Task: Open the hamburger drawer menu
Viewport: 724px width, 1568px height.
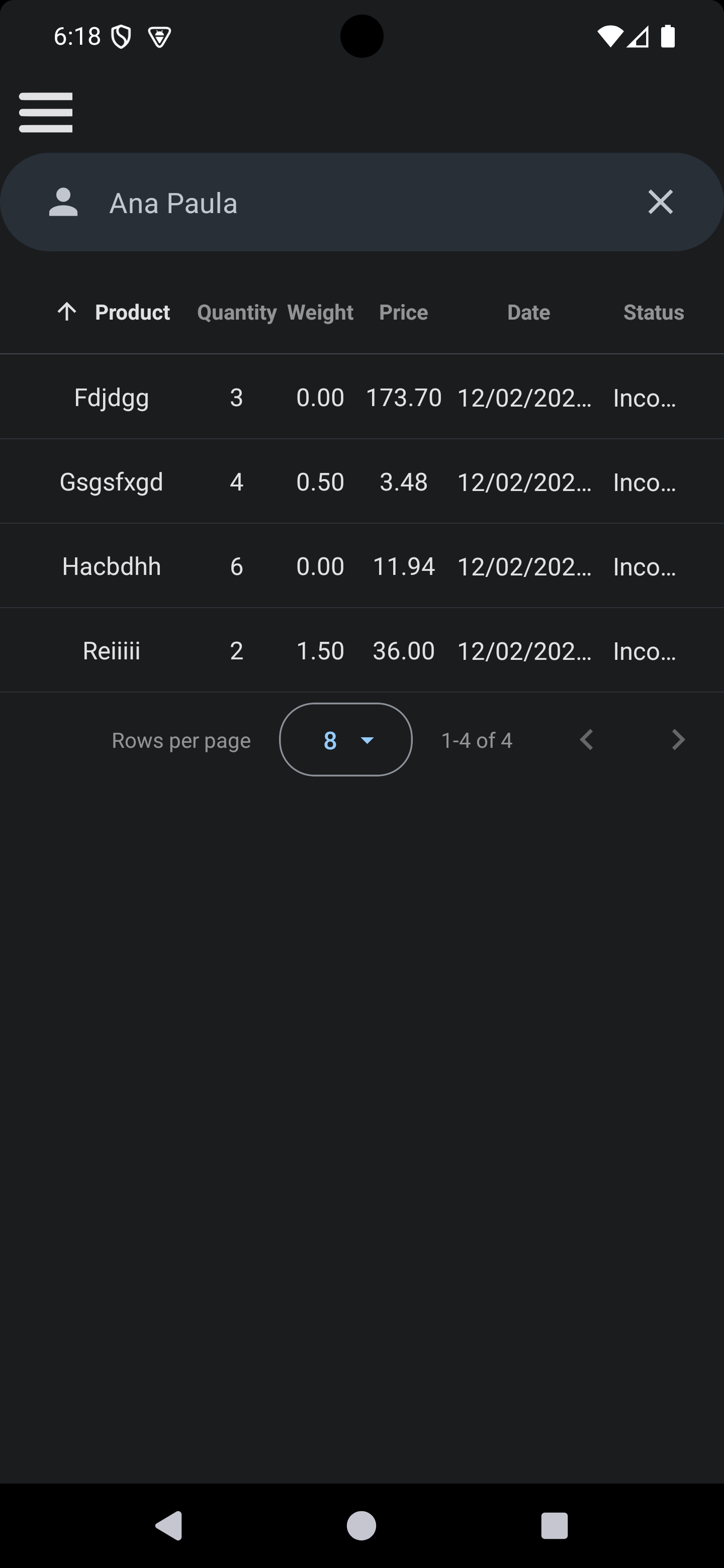Action: click(46, 113)
